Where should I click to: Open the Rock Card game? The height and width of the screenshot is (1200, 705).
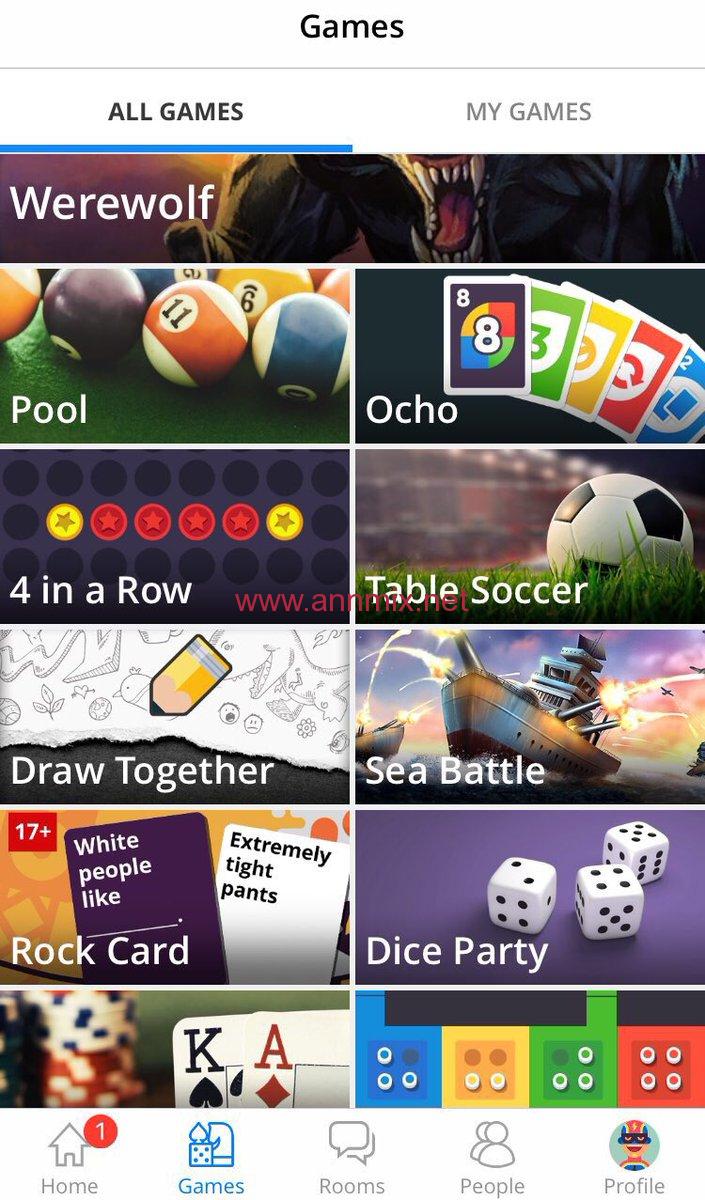[x=175, y=897]
